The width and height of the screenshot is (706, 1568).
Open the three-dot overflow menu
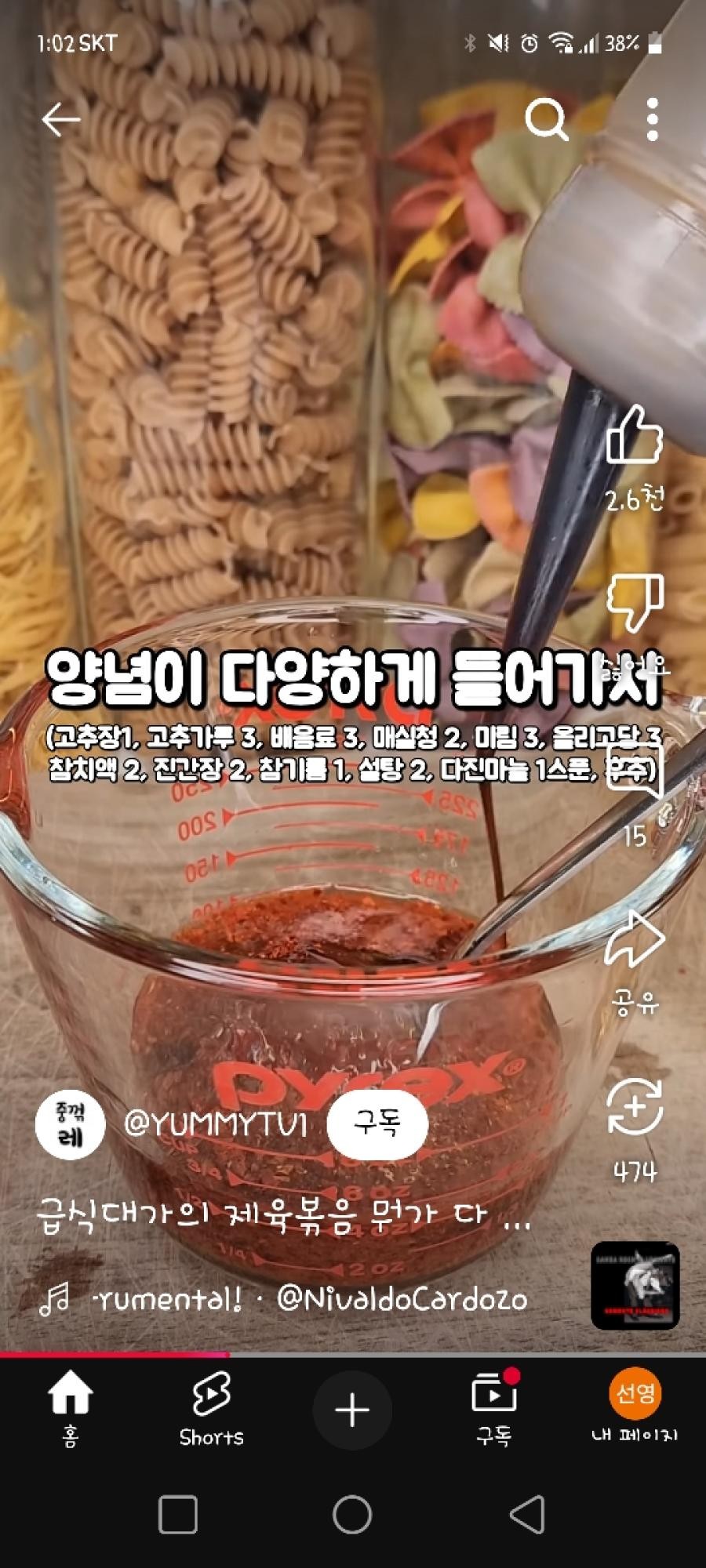(x=653, y=120)
